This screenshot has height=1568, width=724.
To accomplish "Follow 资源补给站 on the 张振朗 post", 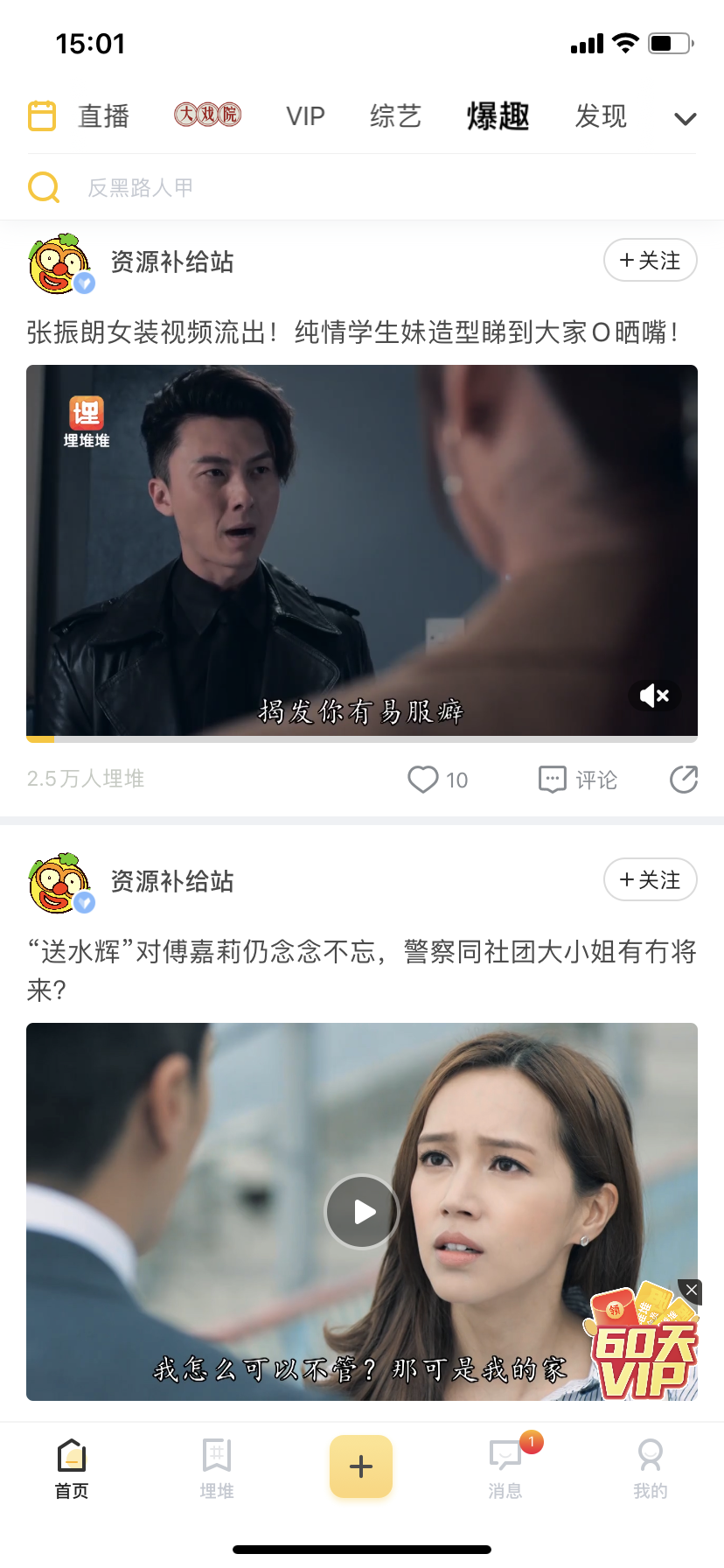I will tap(650, 260).
